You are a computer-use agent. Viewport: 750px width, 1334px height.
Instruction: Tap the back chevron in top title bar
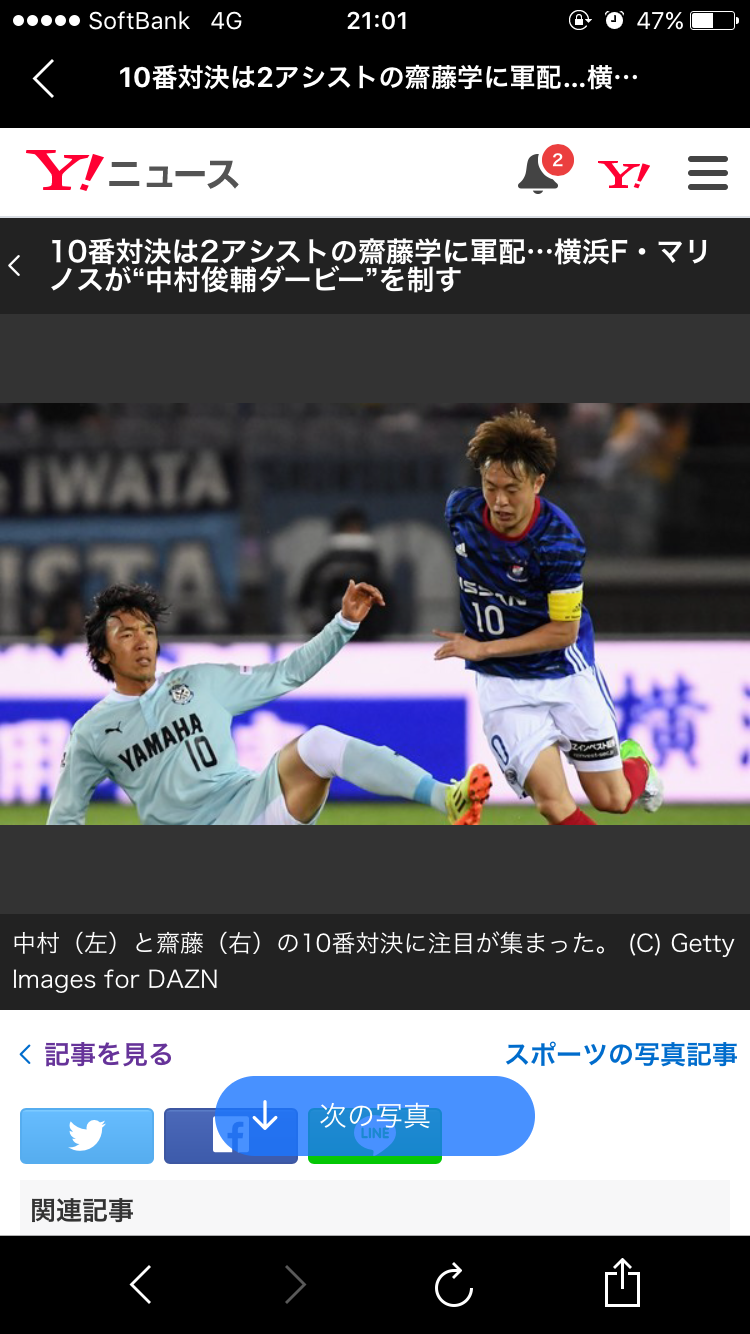[x=43, y=78]
